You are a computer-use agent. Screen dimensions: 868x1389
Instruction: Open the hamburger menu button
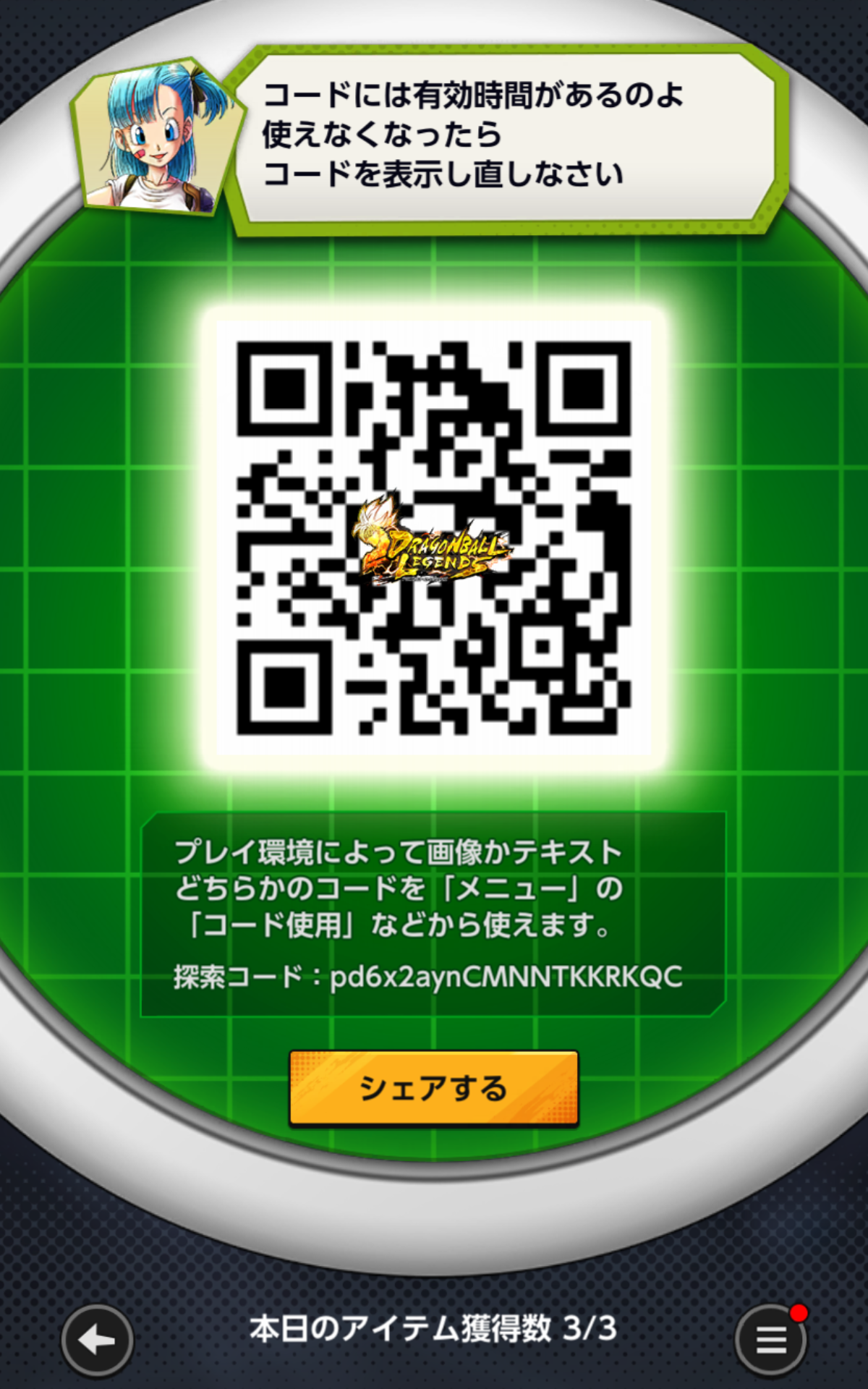click(770, 1340)
